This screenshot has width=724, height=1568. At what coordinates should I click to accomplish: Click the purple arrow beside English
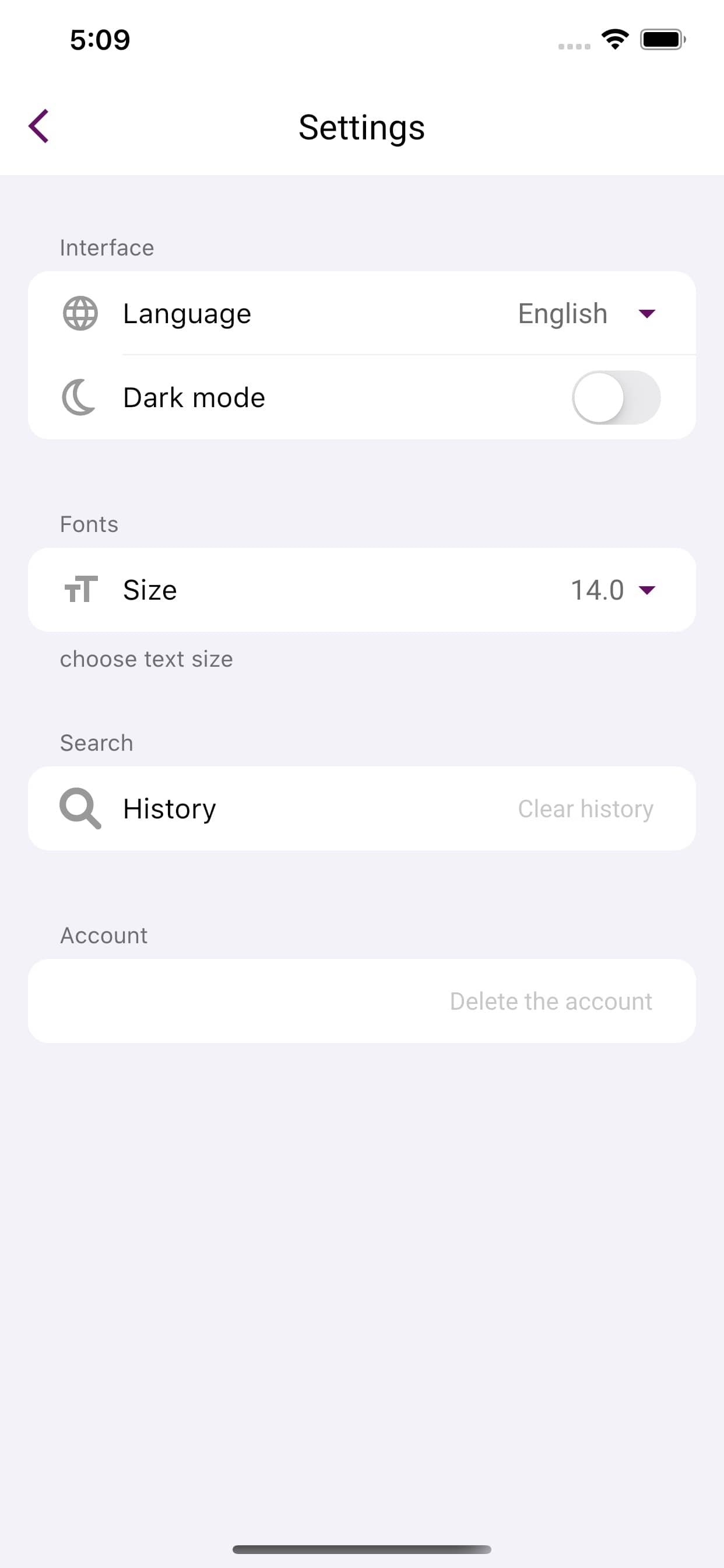(x=647, y=314)
